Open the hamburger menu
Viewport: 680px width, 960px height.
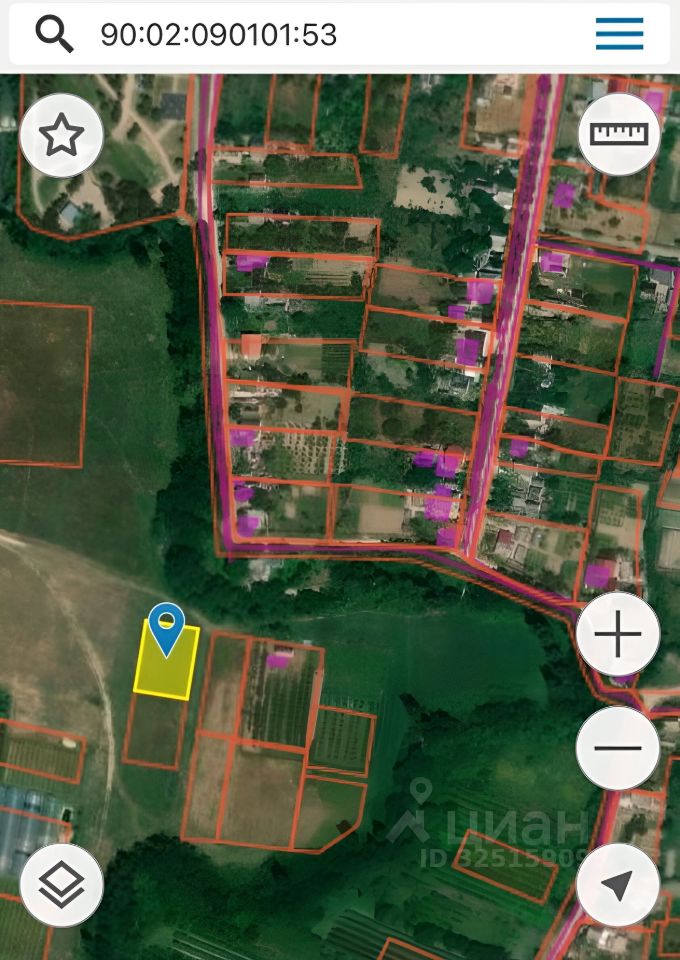pyautogui.click(x=619, y=34)
